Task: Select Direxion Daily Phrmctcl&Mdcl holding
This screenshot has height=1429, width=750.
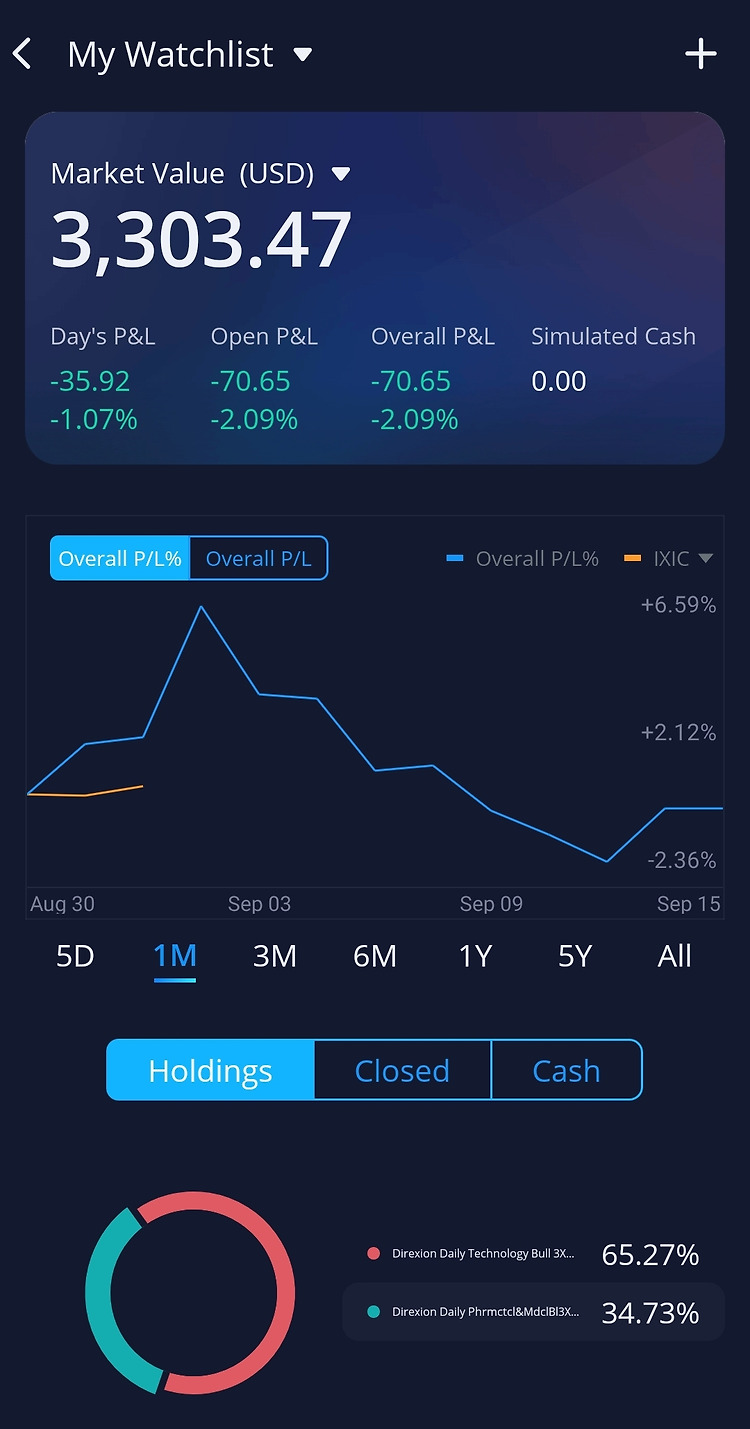Action: coord(533,1312)
